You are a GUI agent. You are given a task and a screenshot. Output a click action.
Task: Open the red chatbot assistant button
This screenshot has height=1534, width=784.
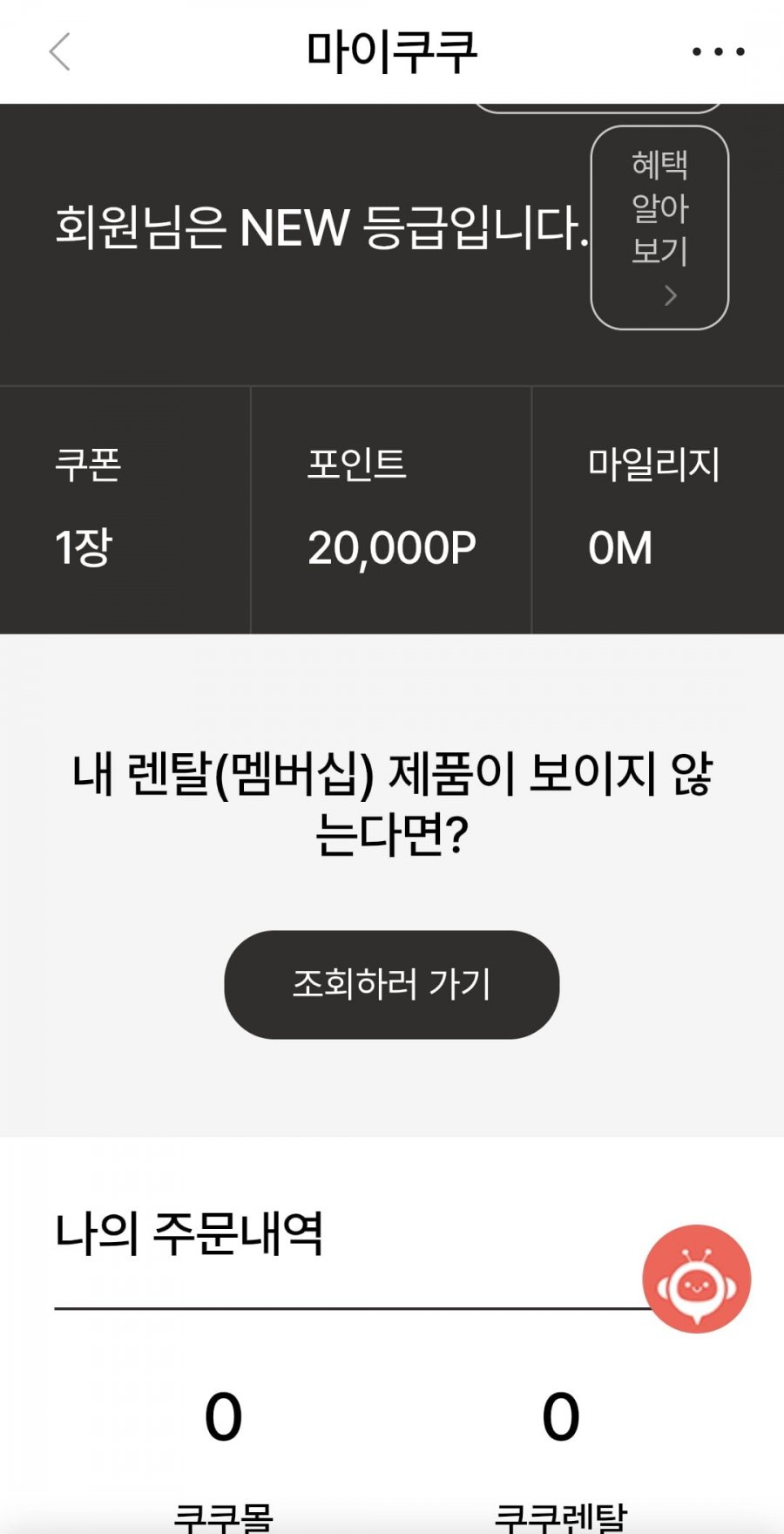[696, 1279]
